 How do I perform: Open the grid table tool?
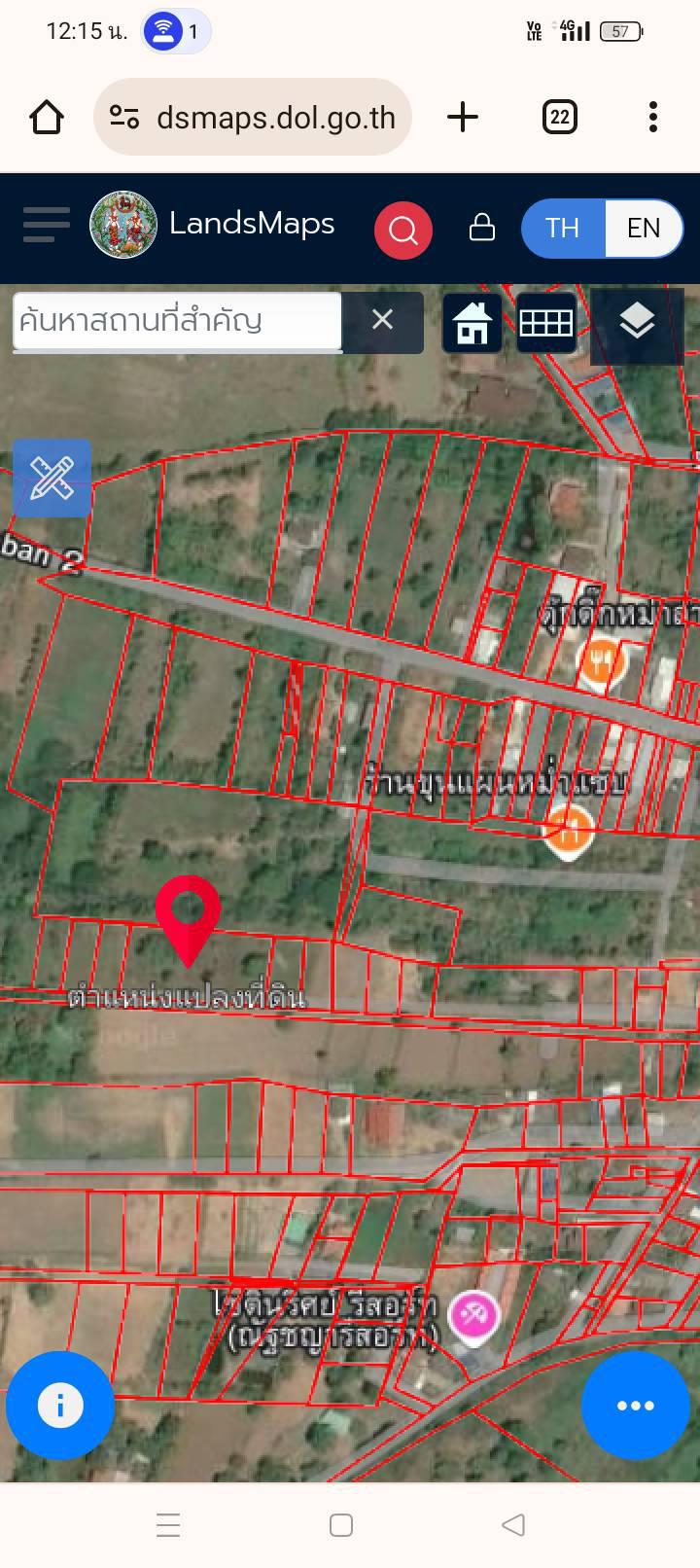tap(545, 323)
